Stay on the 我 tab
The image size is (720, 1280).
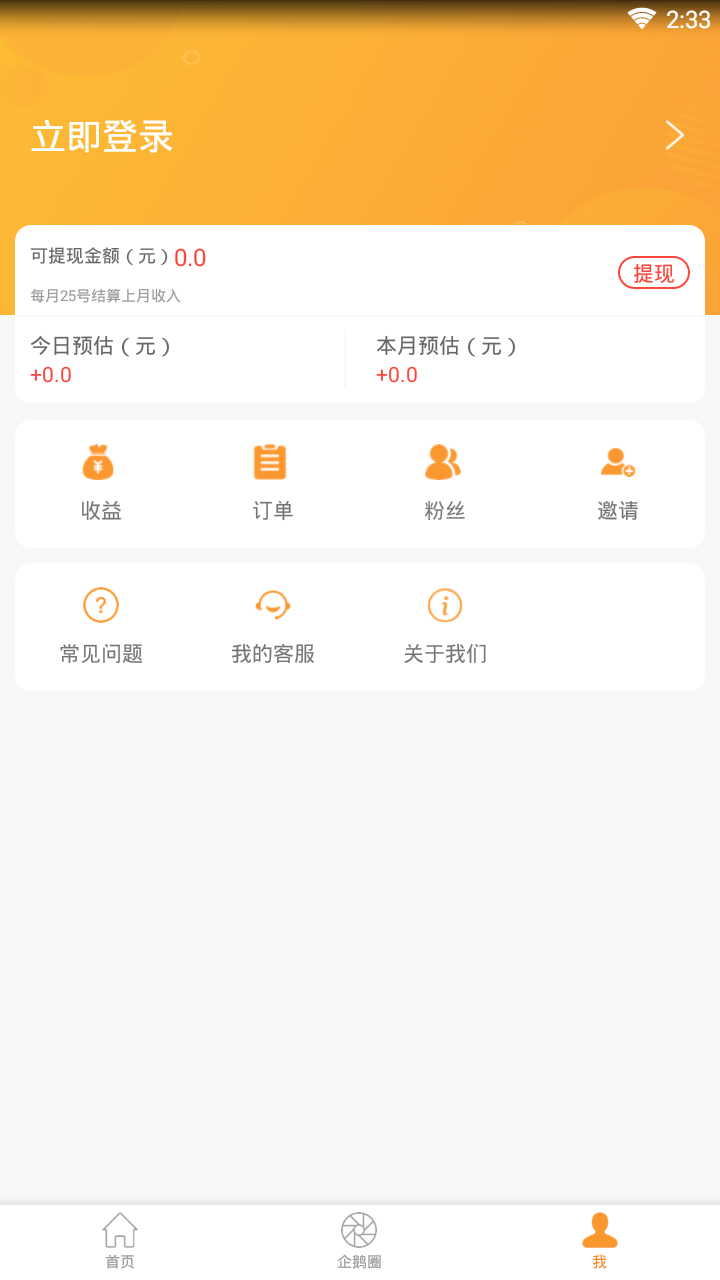coord(599,1240)
